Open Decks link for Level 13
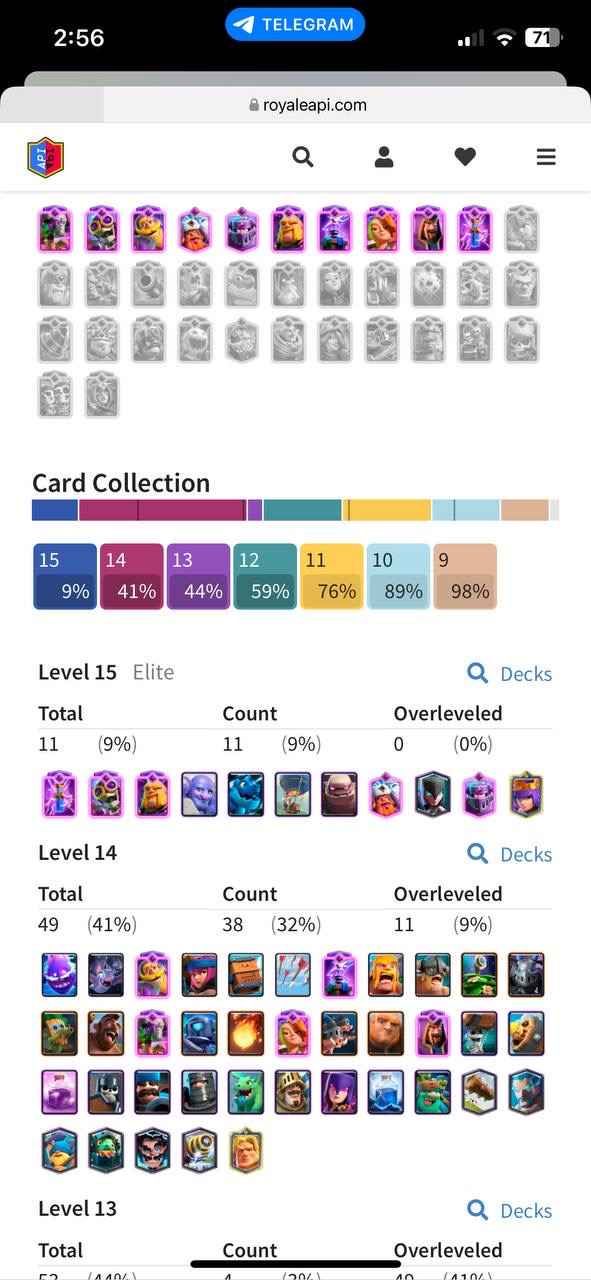The height and width of the screenshot is (1280, 591). [x=510, y=1210]
